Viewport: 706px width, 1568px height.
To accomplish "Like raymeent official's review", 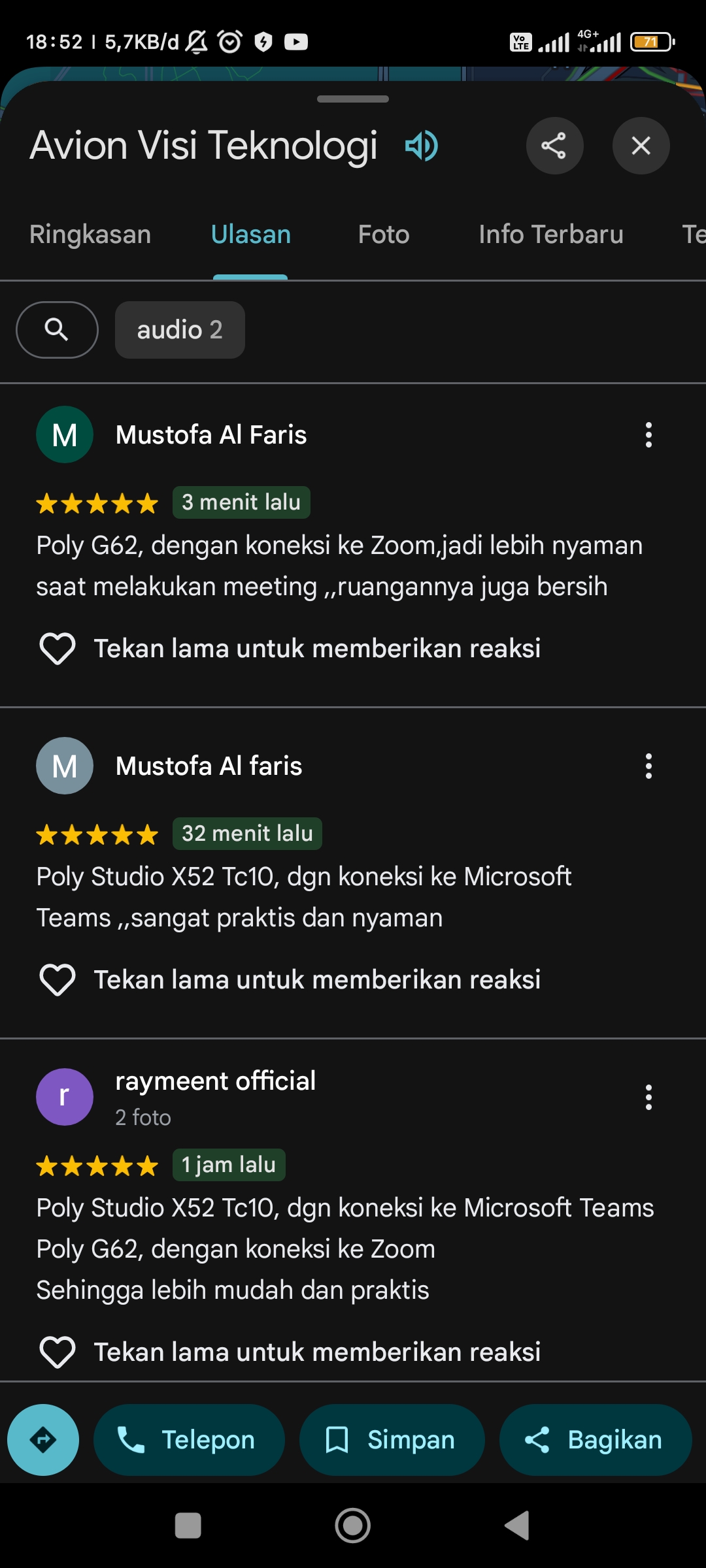I will pos(58,1352).
